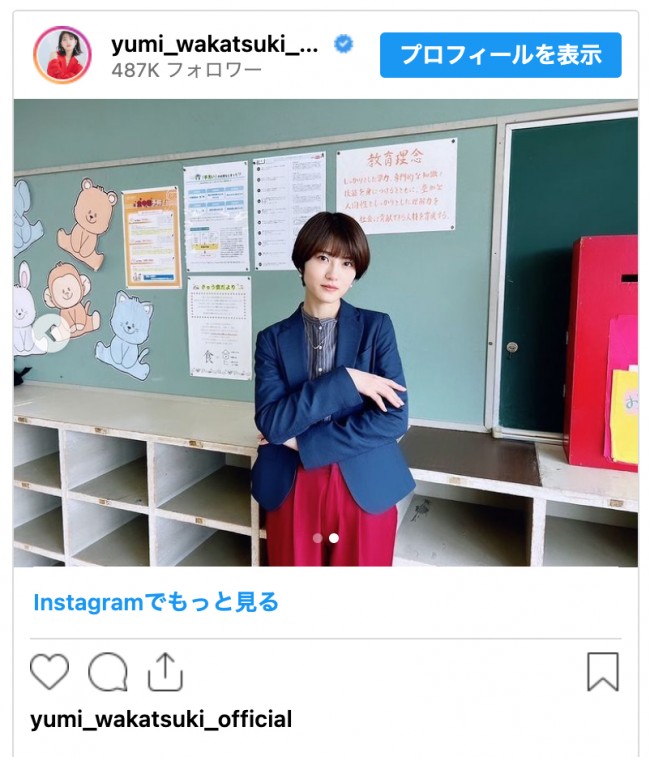Tap the プロフィールを表示 button
Image resolution: width=650 pixels, height=757 pixels.
[x=500, y=55]
